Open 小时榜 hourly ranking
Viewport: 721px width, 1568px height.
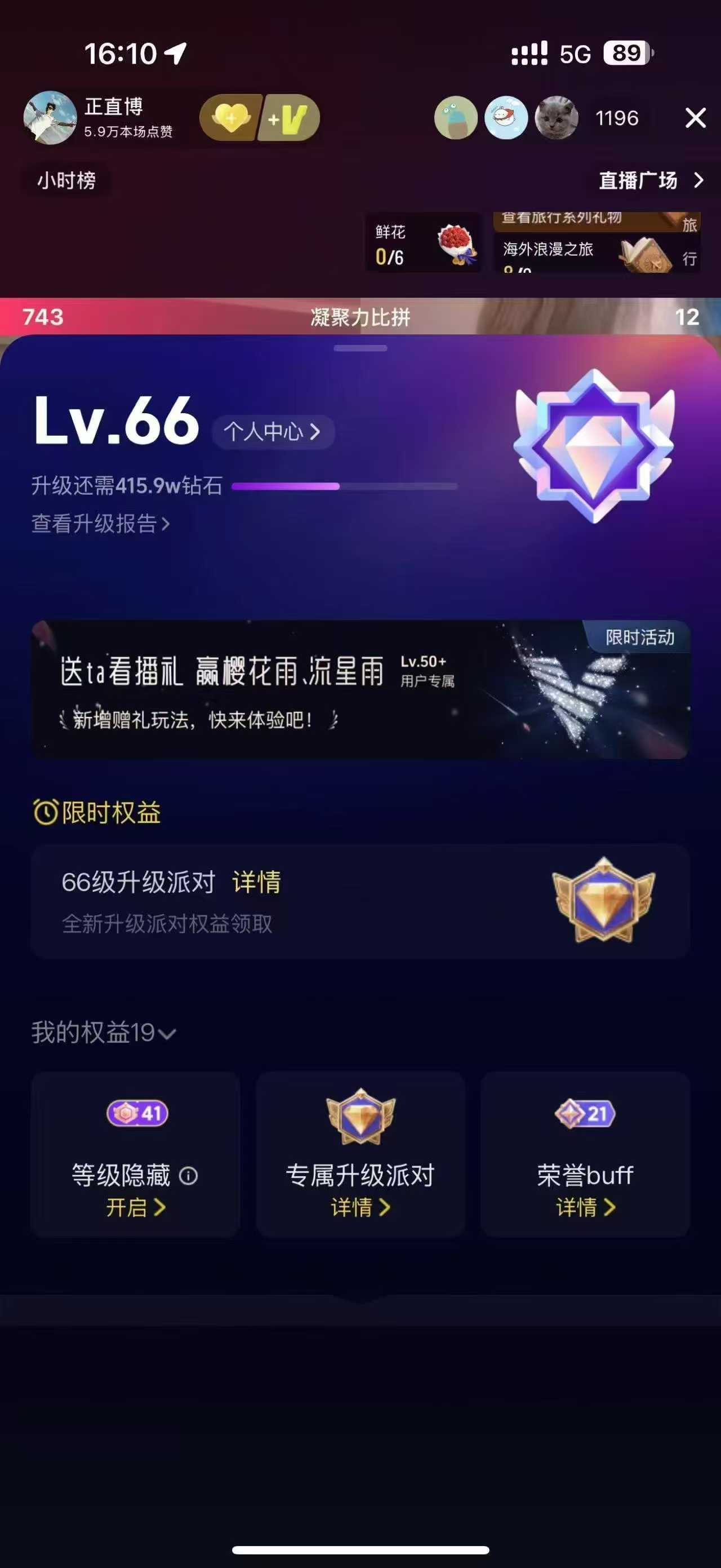click(x=66, y=180)
